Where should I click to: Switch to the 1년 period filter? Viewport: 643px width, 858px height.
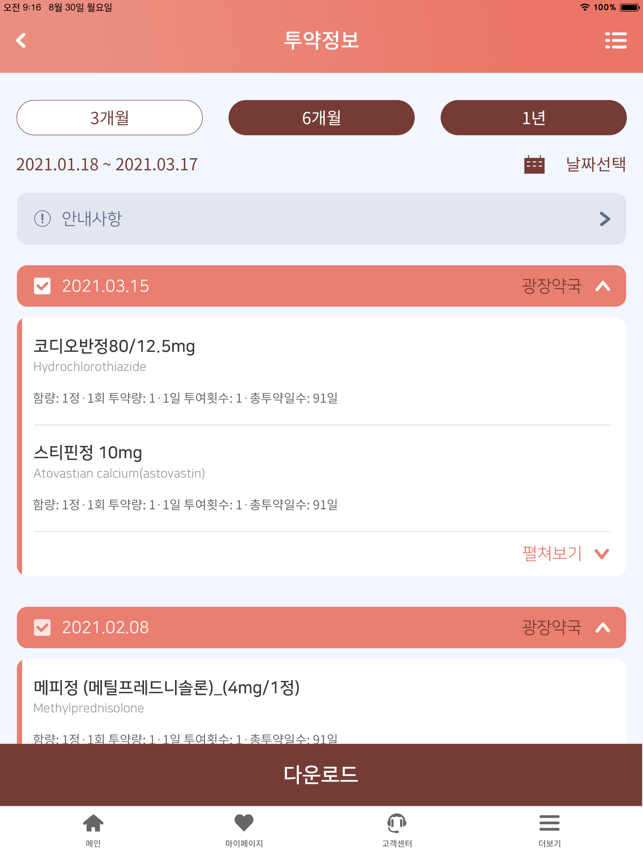[x=533, y=118]
